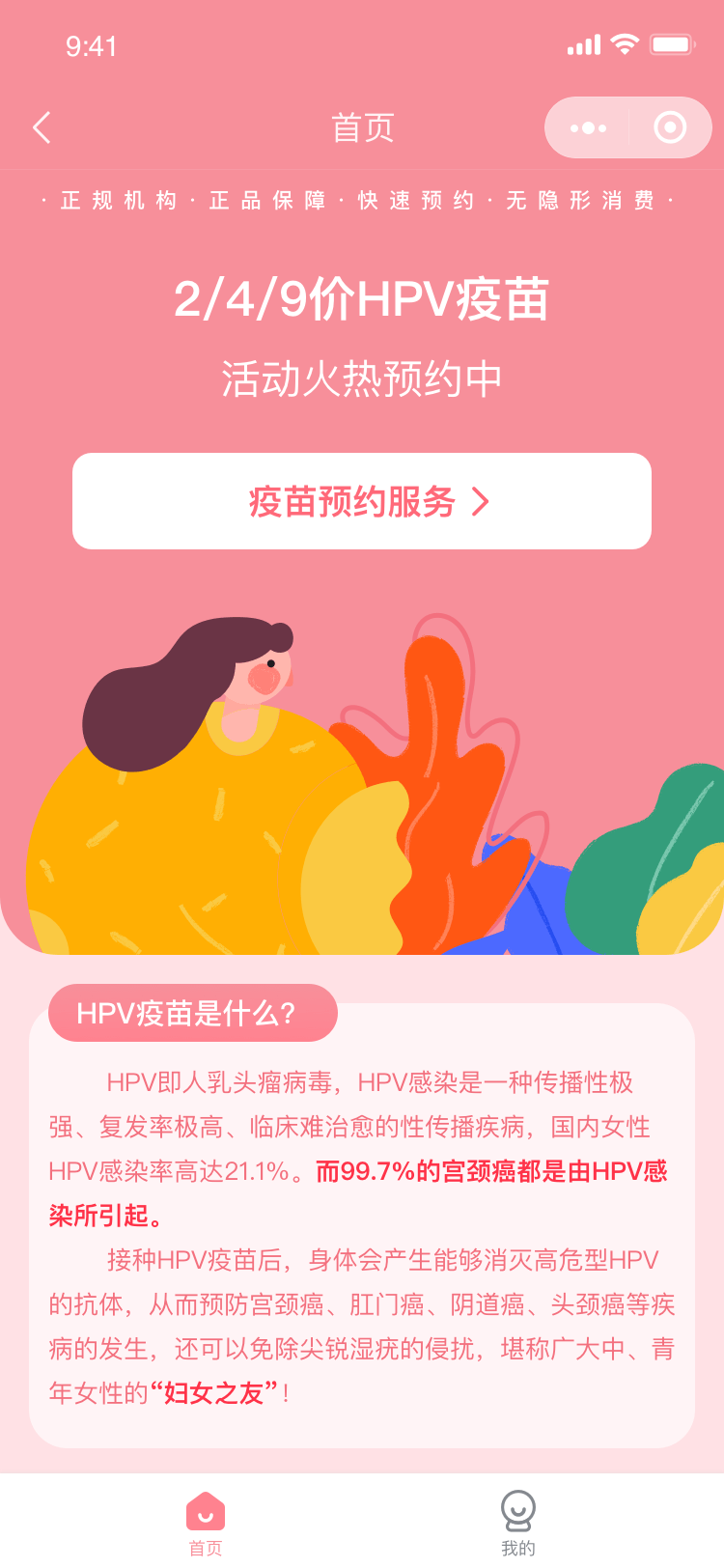
Task: Switch to the 我的 tab
Action: (518, 1523)
